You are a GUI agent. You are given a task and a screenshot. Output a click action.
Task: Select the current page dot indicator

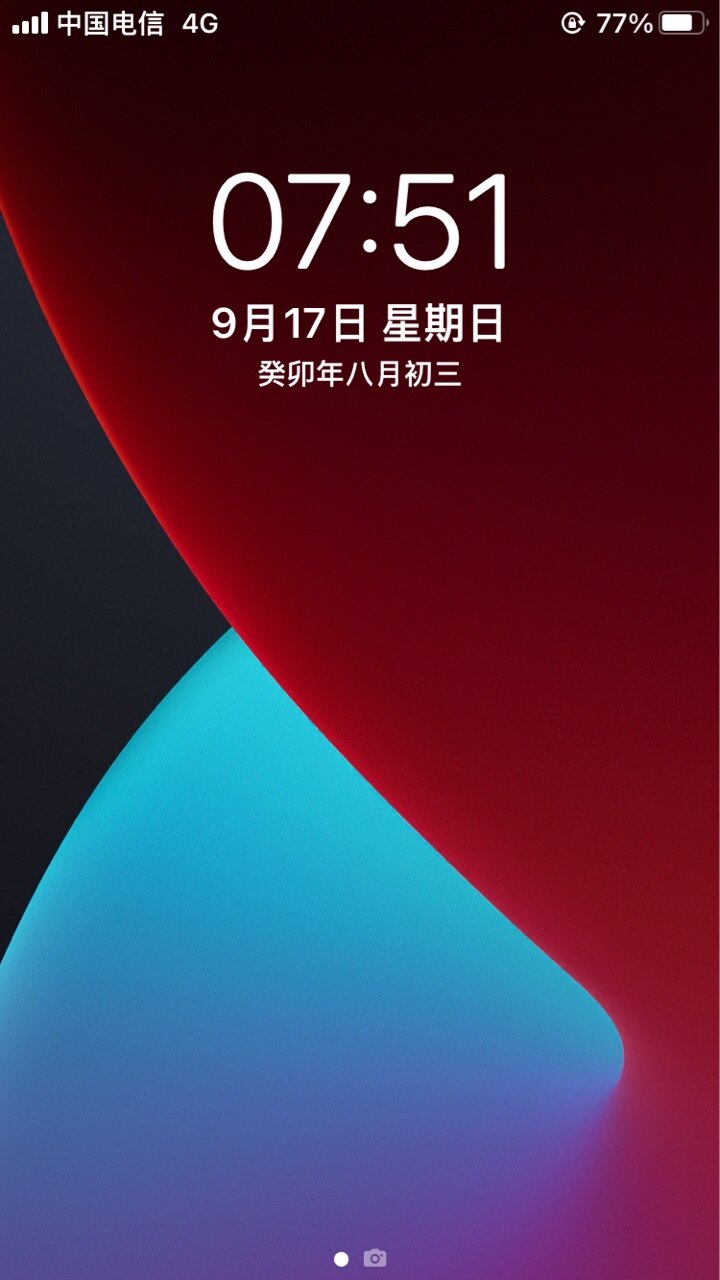click(341, 1259)
